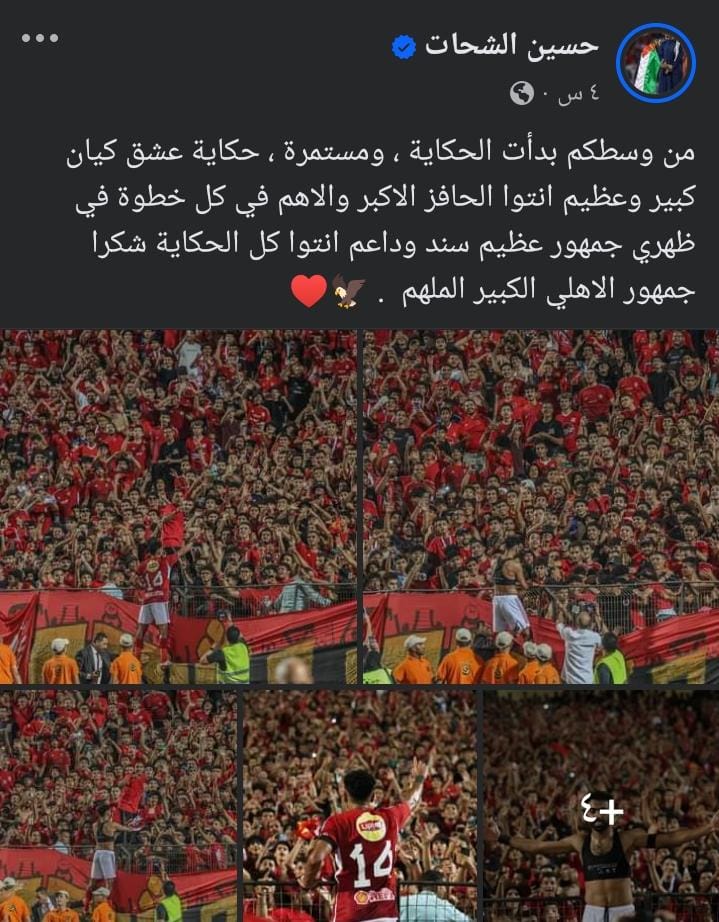This screenshot has width=719, height=922.
Task: Open the post's three-dot options menu
Action: (x=40, y=39)
